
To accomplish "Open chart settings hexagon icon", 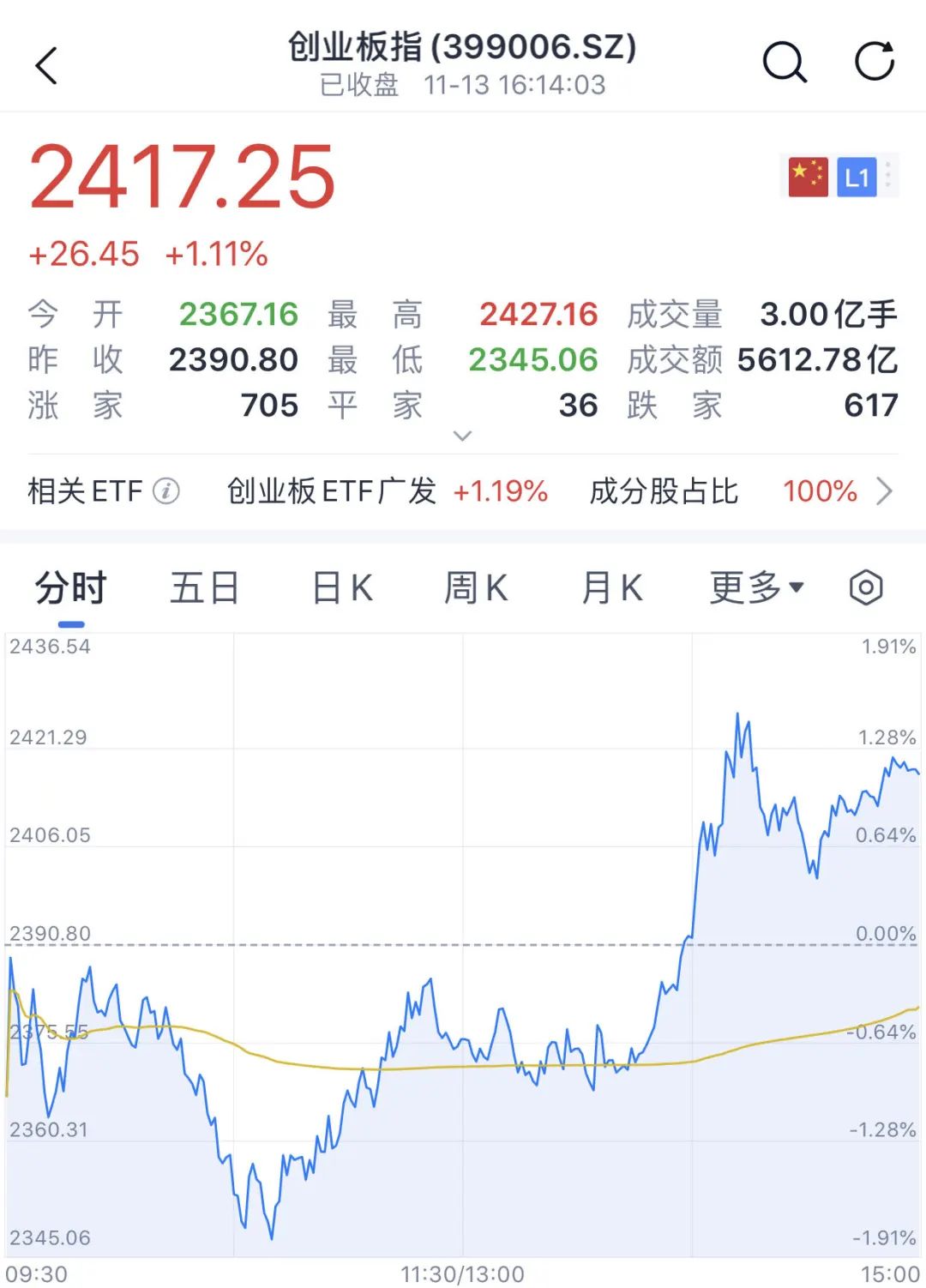I will click(866, 588).
